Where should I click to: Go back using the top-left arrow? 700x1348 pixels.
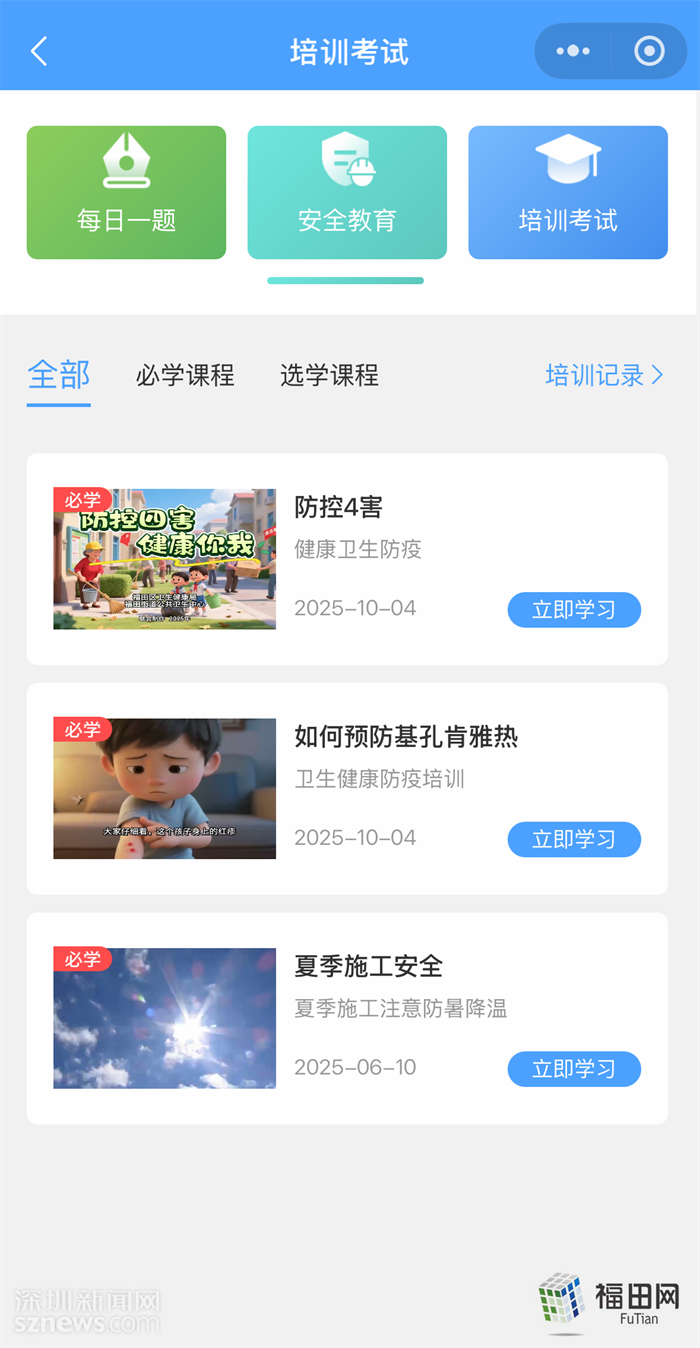39,51
